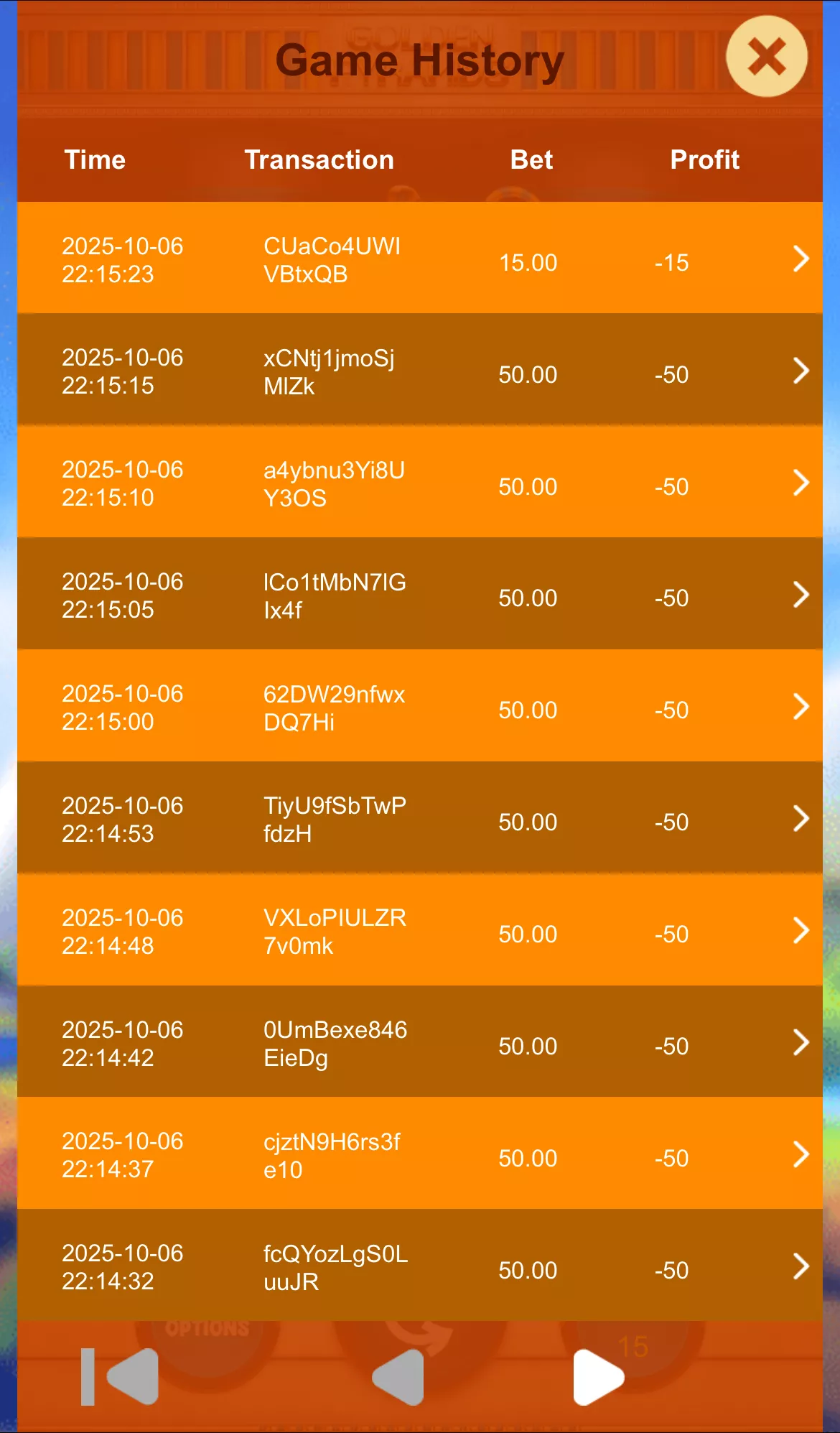Open transaction 62DW29nfwxDQ7Hi details
The image size is (840, 1433).
pyautogui.click(x=420, y=706)
